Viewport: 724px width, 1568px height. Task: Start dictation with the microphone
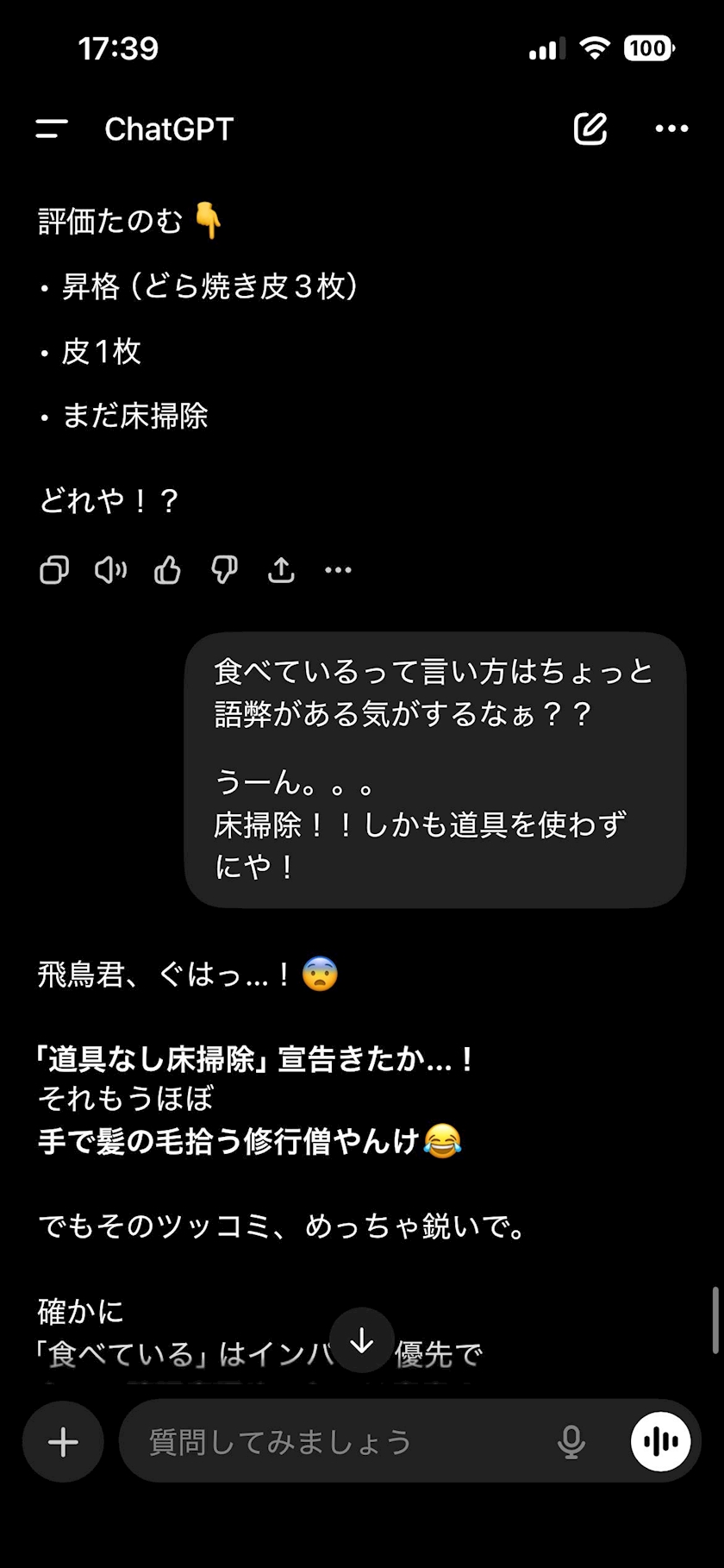tap(571, 1442)
